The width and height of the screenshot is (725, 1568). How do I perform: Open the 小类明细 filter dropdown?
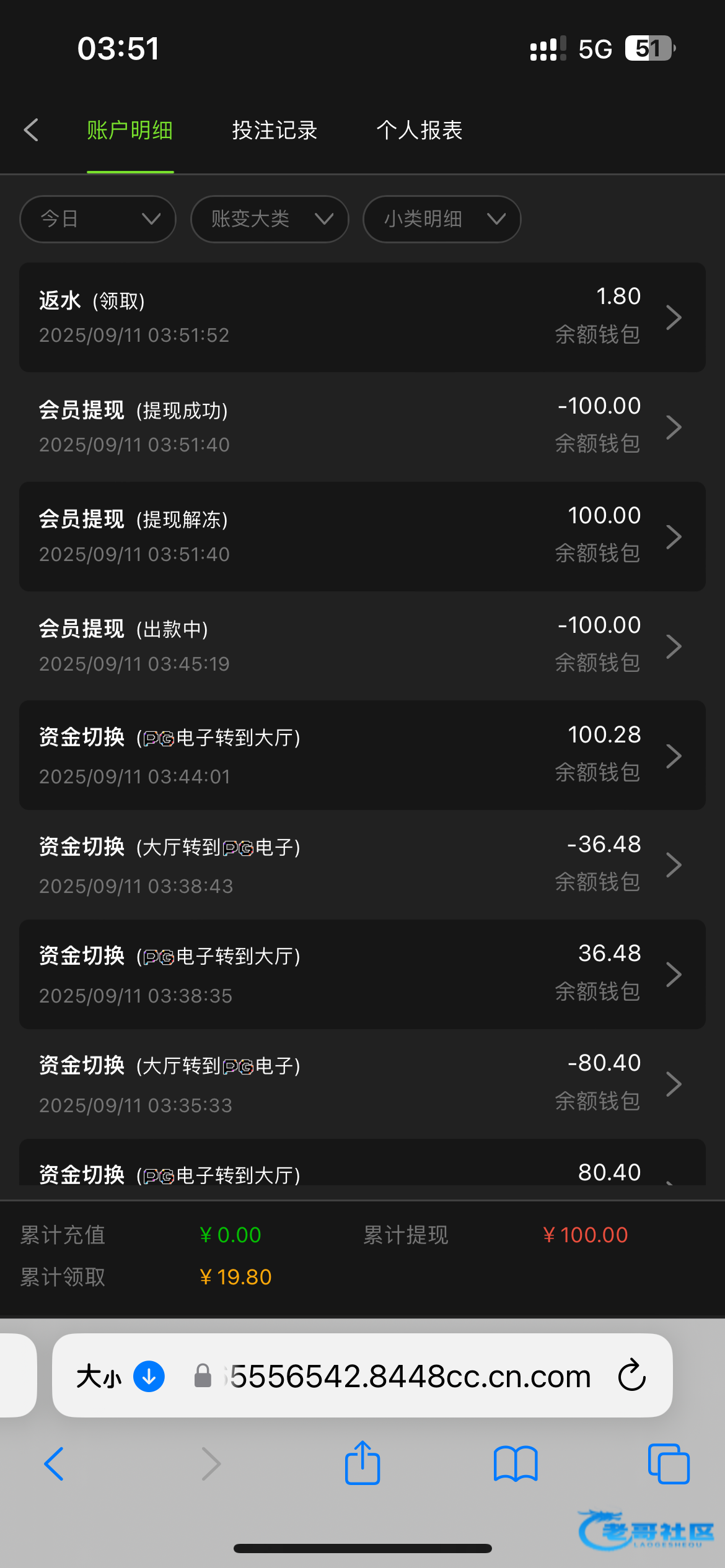coord(441,219)
